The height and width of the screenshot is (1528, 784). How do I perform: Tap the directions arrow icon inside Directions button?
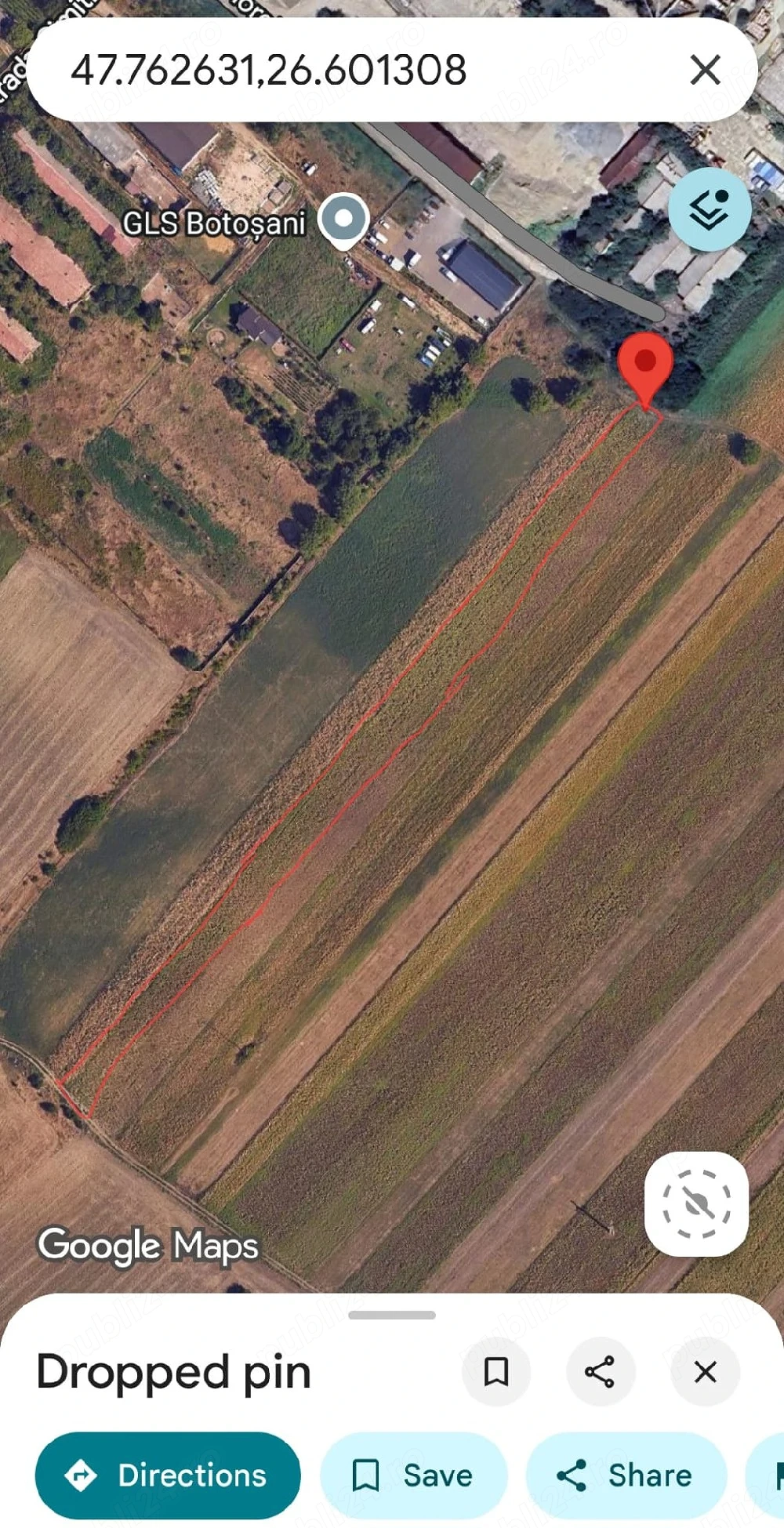click(x=81, y=1475)
